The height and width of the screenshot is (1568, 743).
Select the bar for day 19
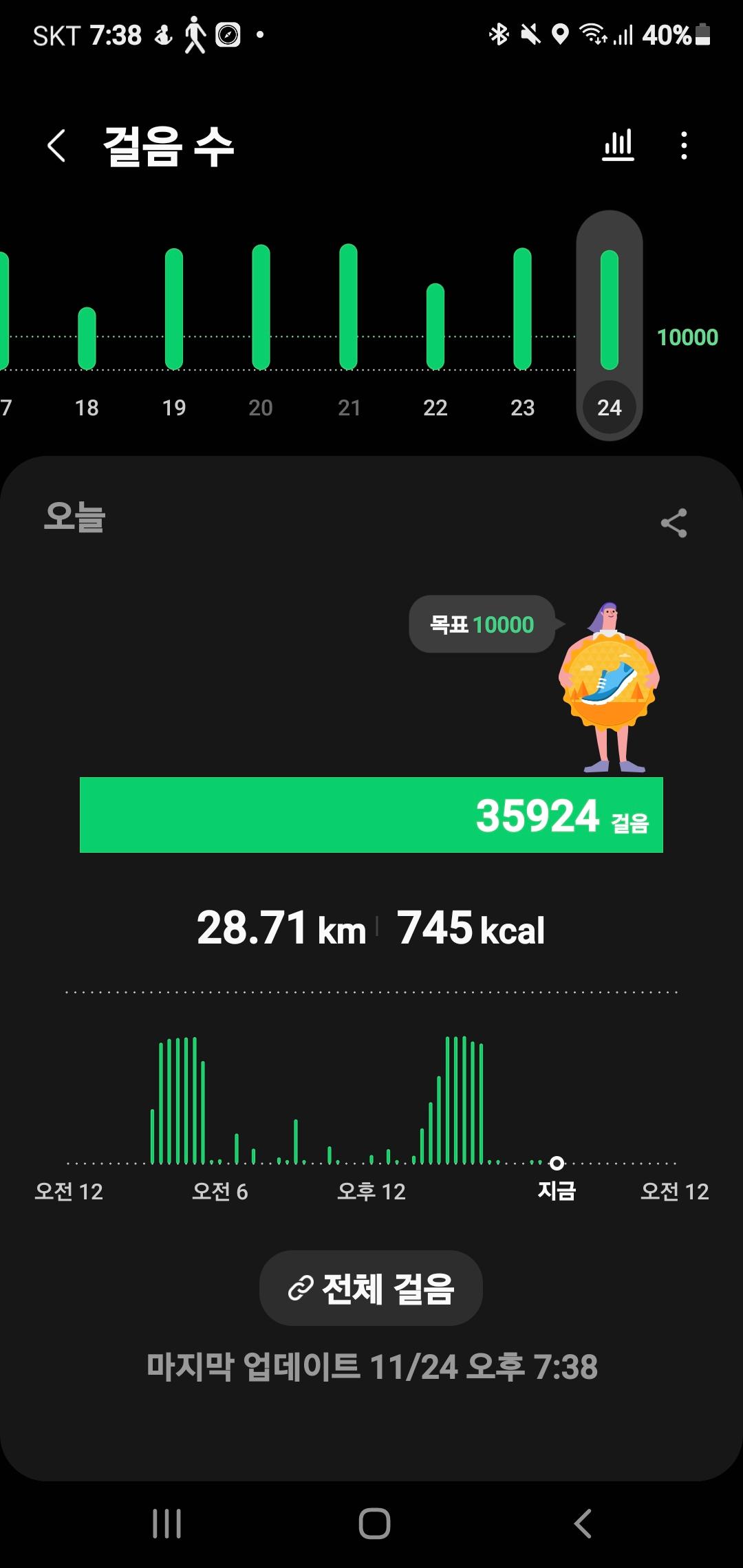[x=174, y=309]
